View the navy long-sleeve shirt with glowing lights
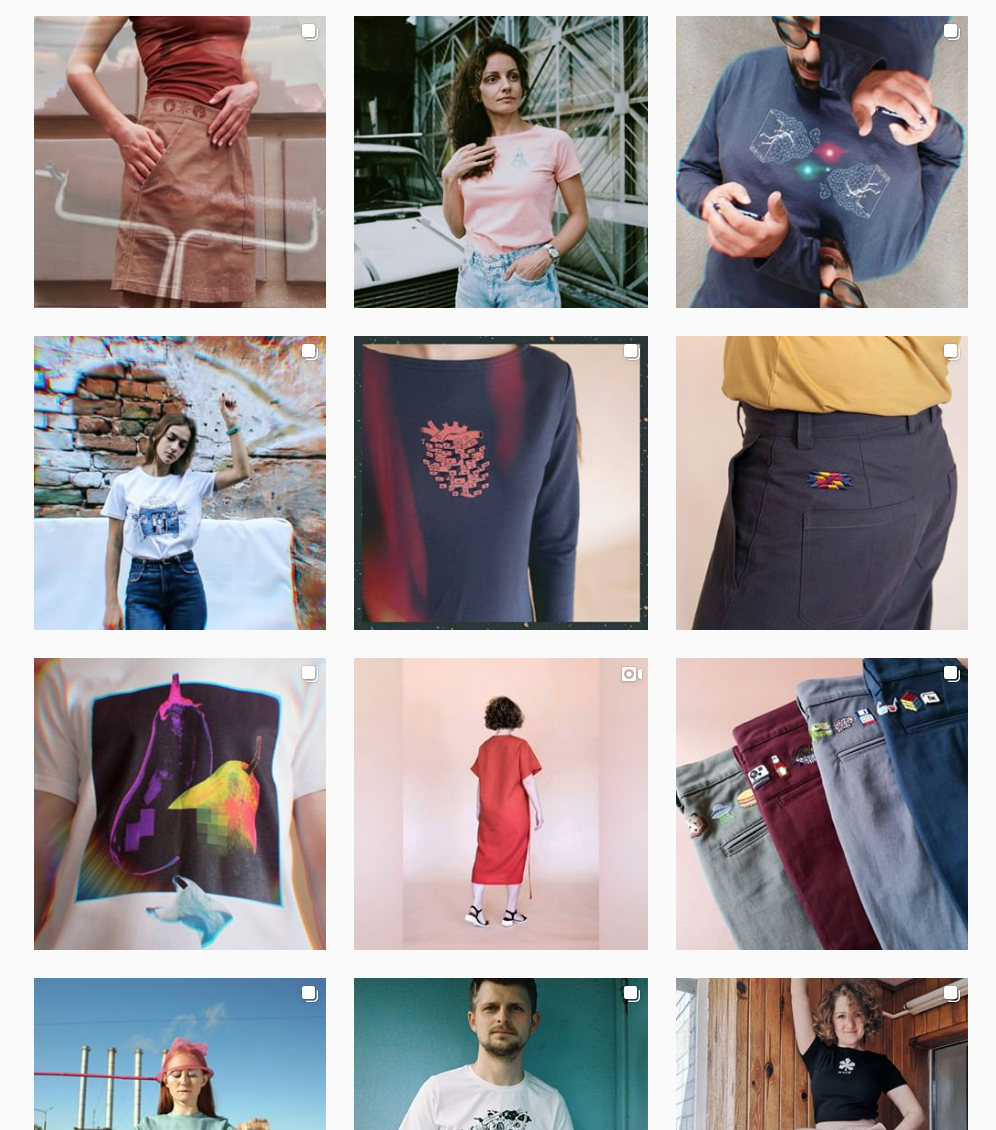 coord(821,162)
